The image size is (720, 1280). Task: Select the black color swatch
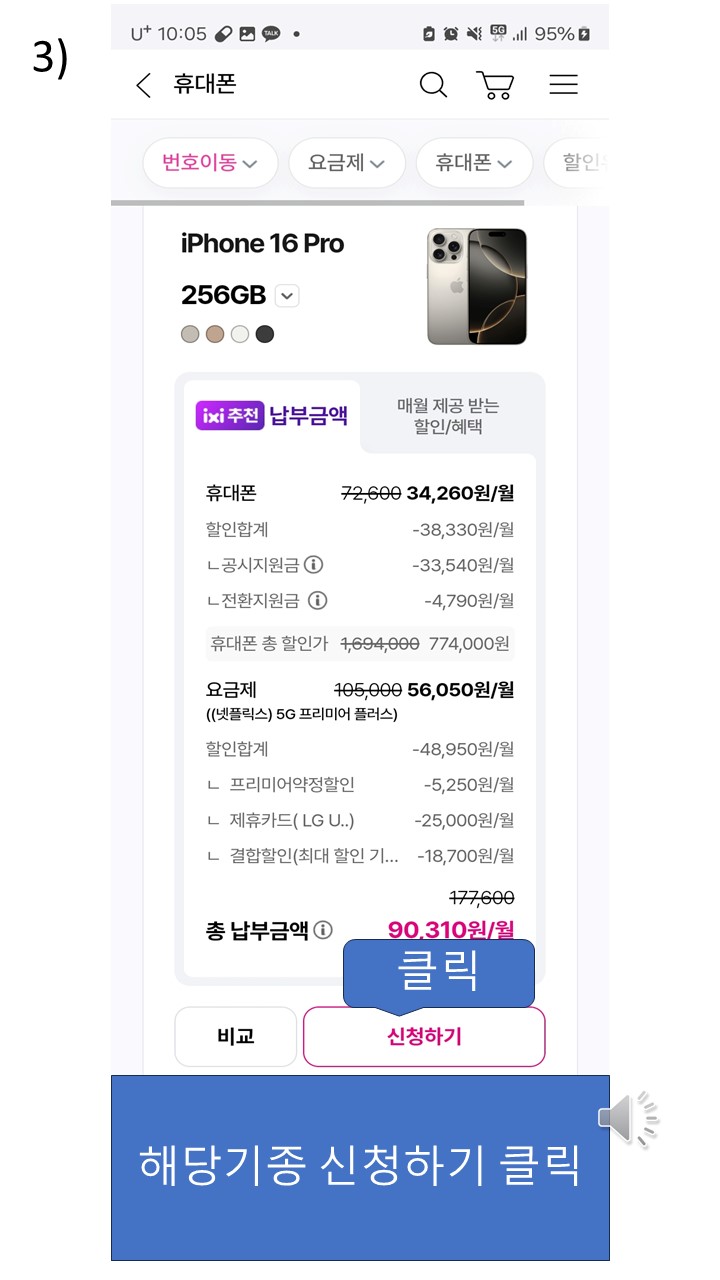(264, 334)
